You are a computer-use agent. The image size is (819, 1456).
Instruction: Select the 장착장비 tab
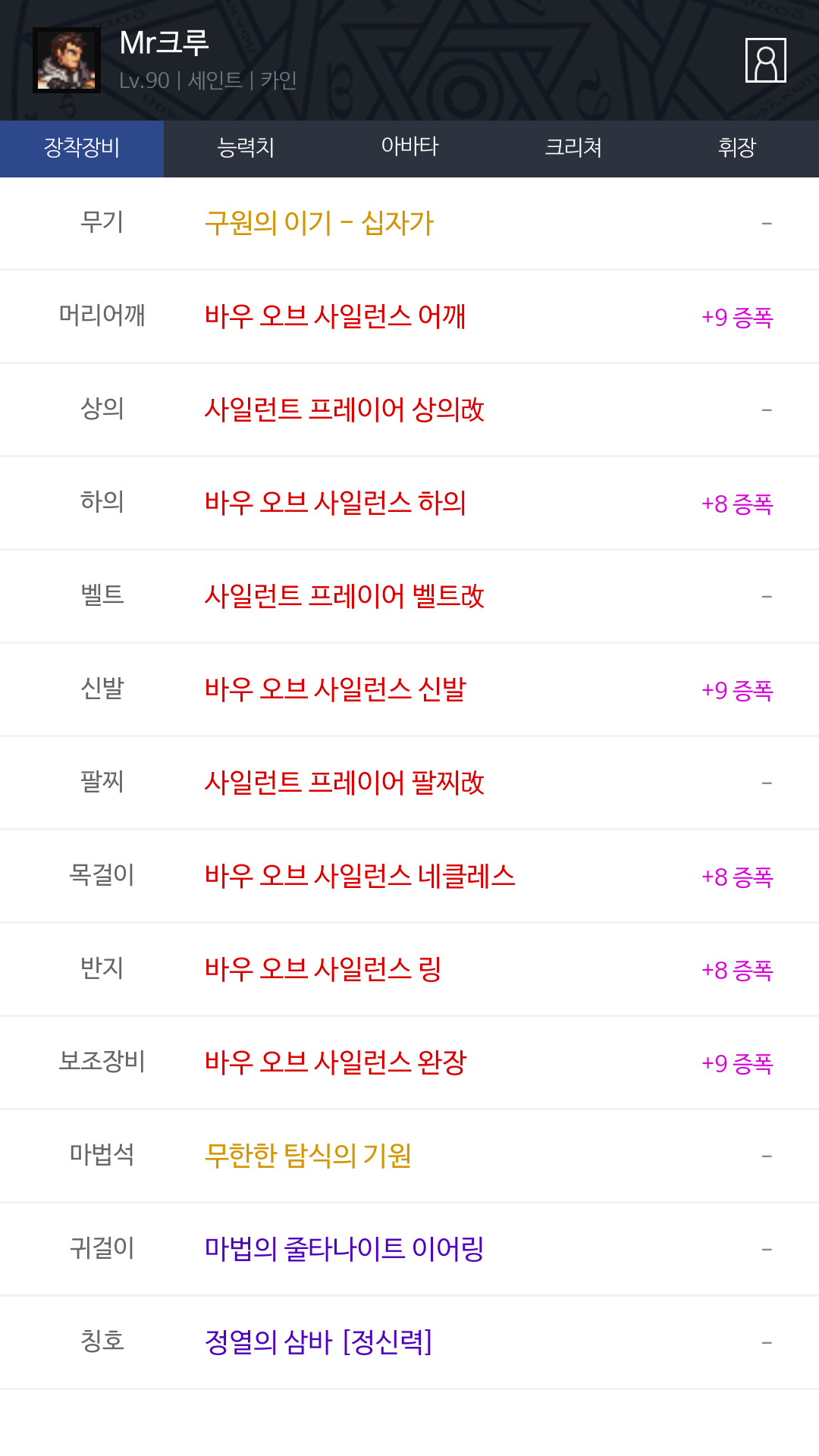coord(82,149)
